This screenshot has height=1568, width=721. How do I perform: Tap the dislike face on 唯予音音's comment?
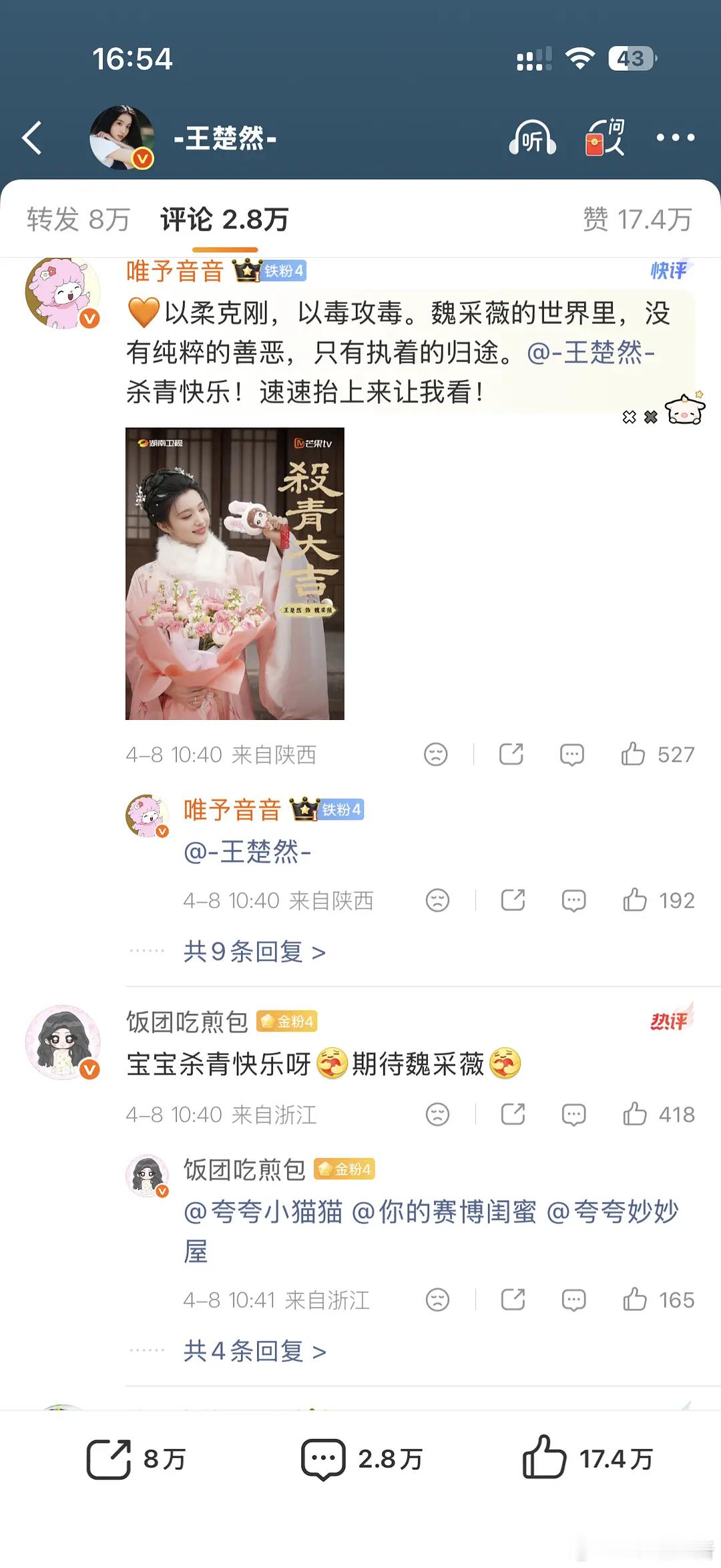pos(435,755)
